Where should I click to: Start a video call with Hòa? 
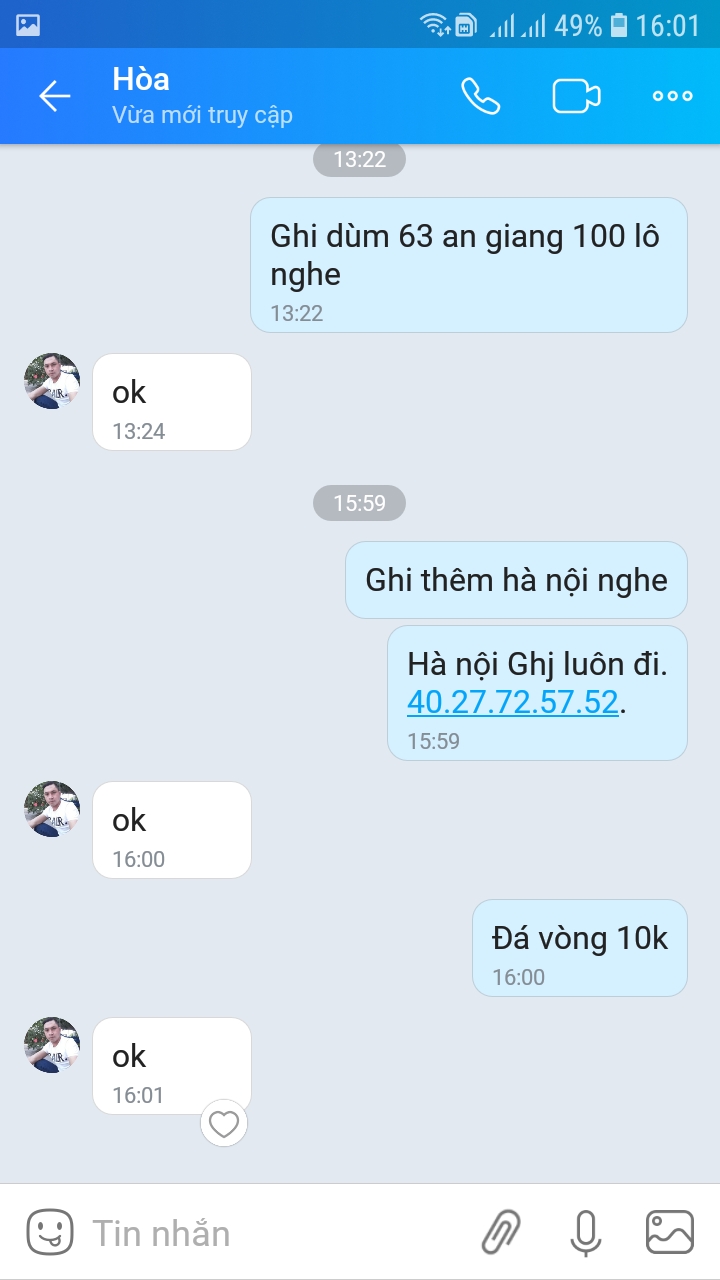coord(576,96)
